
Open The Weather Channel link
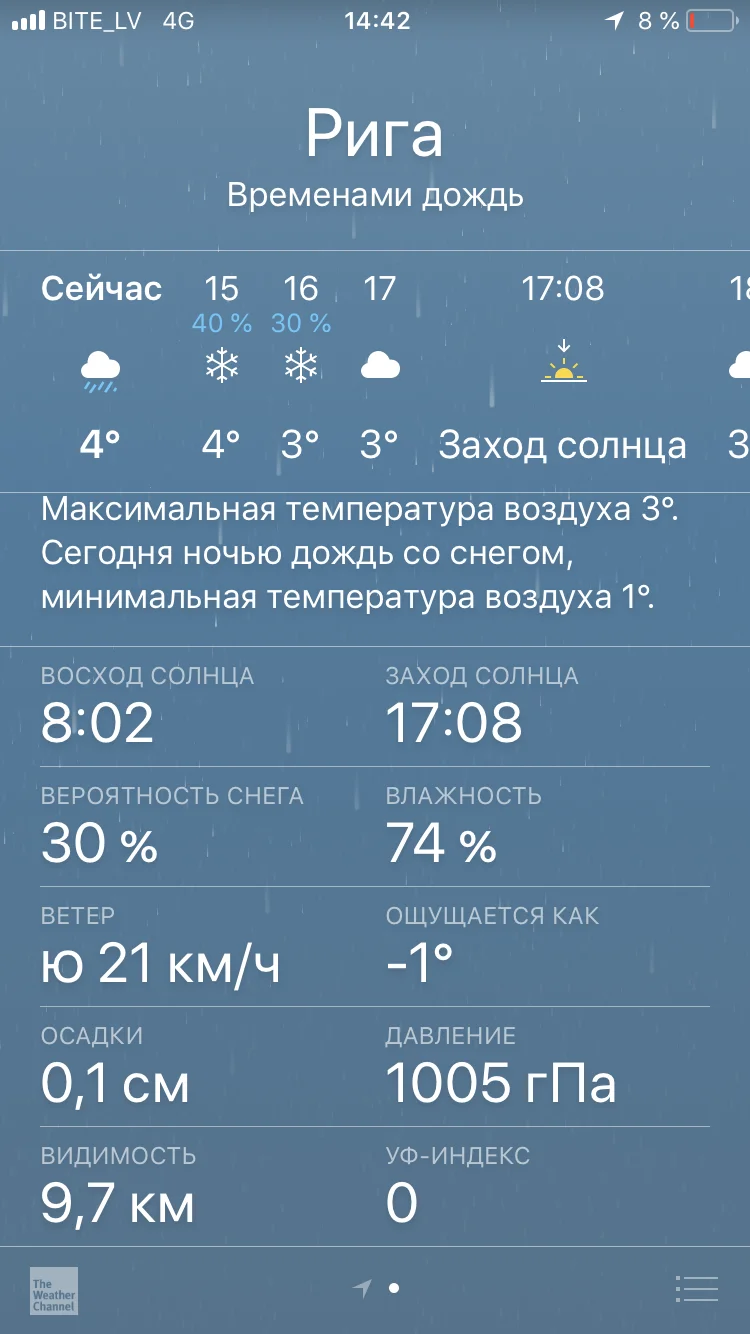[x=54, y=1290]
